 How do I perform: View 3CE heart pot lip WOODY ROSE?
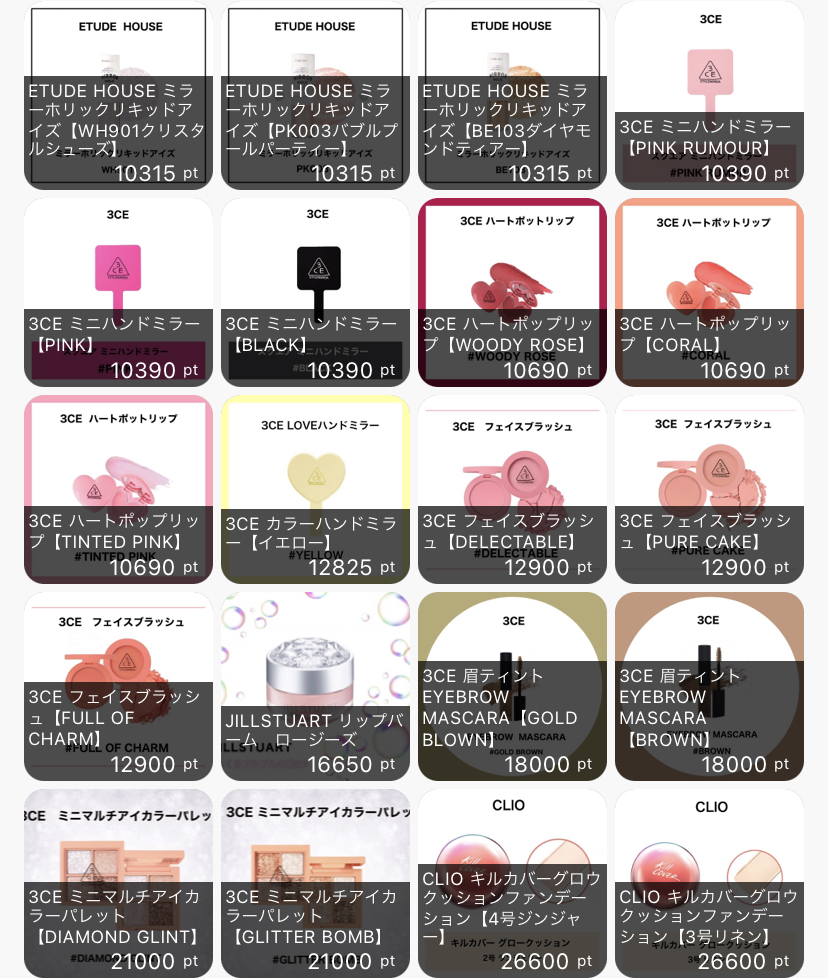coord(512,292)
